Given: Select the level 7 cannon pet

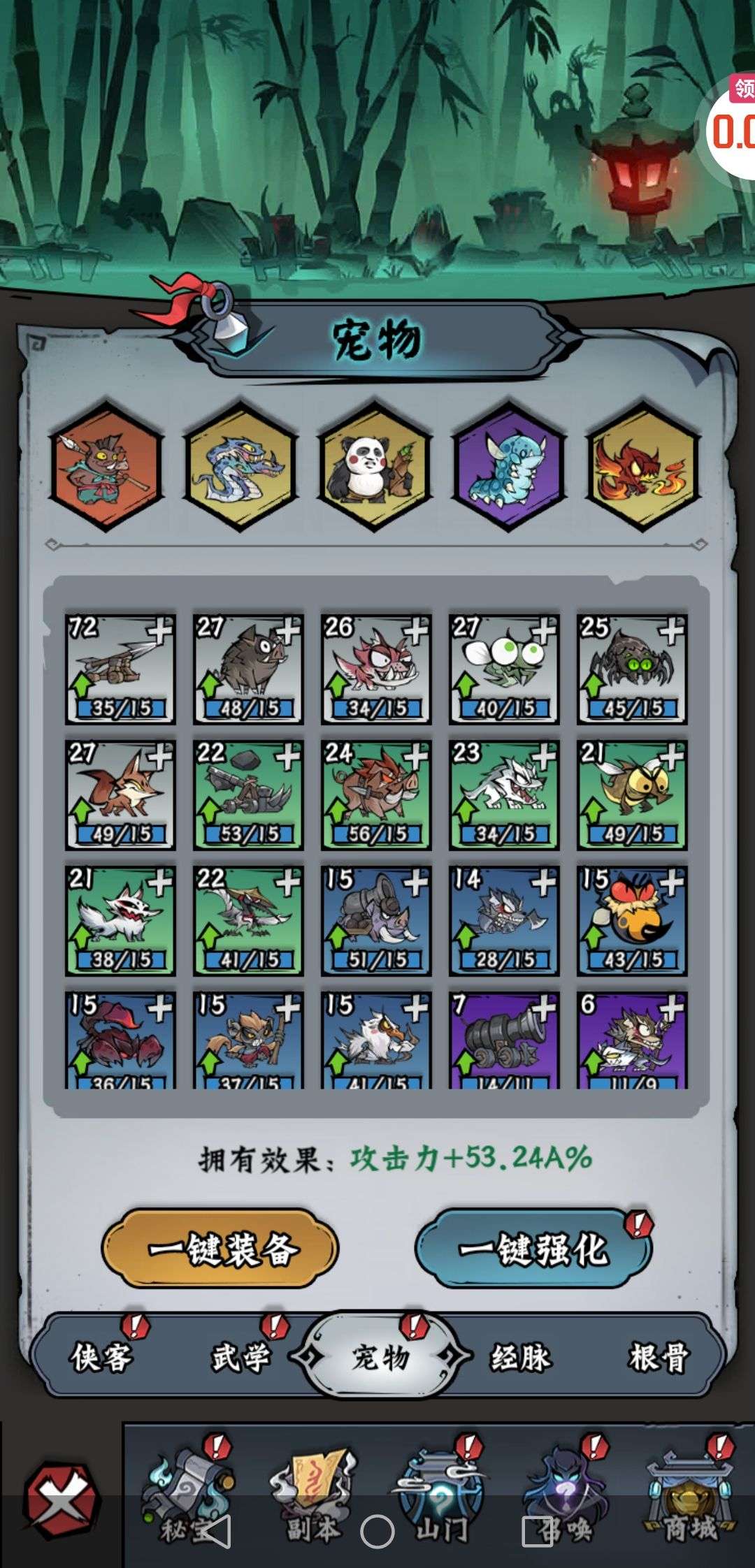Looking at the screenshot, I should pos(504,1040).
